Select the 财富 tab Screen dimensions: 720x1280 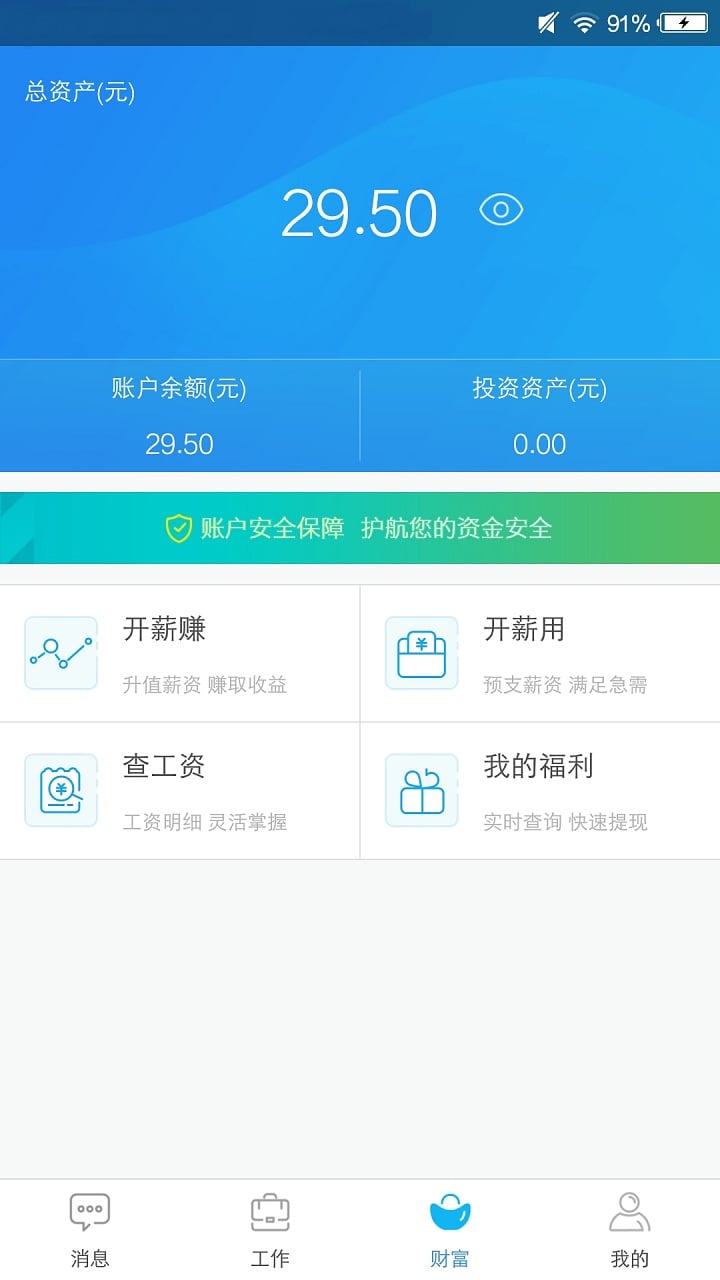(450, 1230)
